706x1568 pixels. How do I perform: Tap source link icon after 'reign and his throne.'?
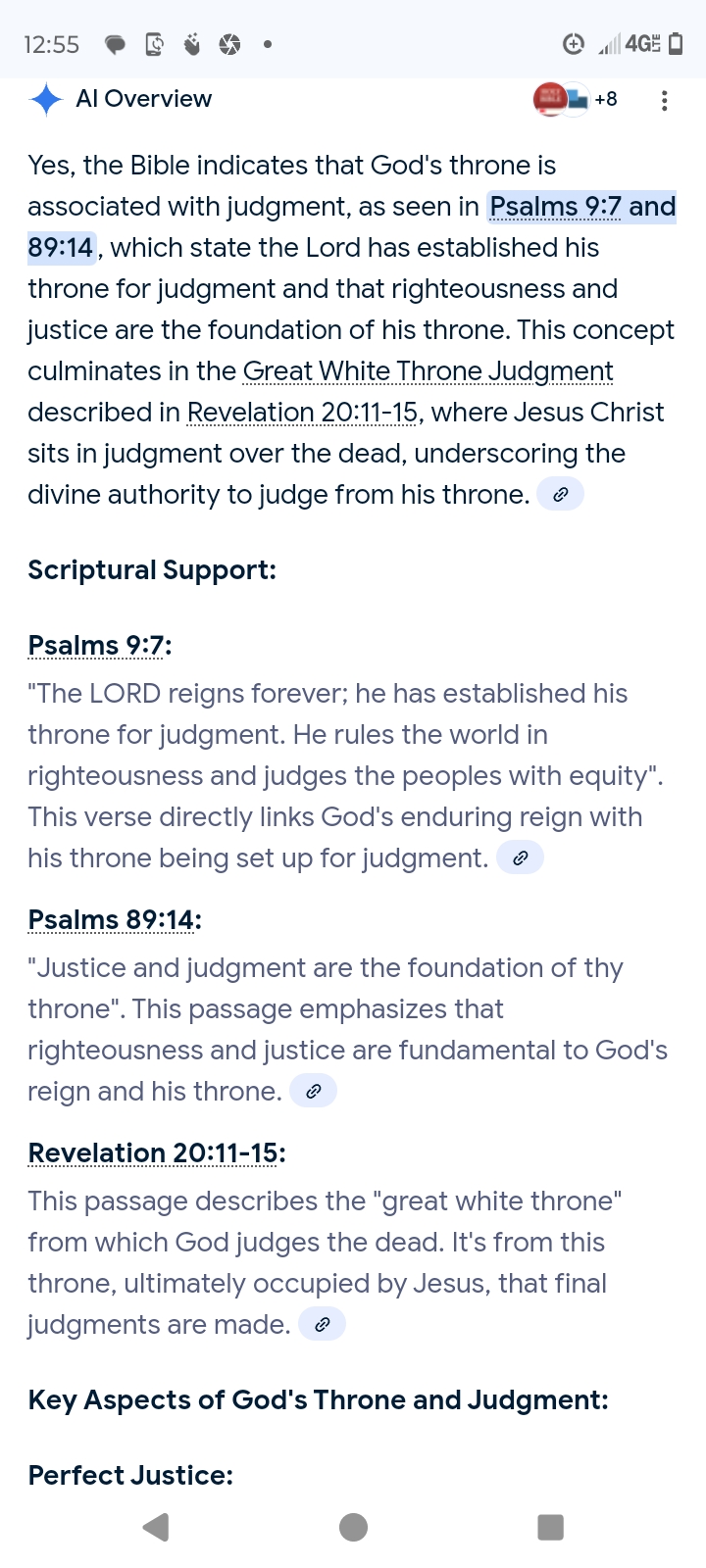[x=314, y=1092]
